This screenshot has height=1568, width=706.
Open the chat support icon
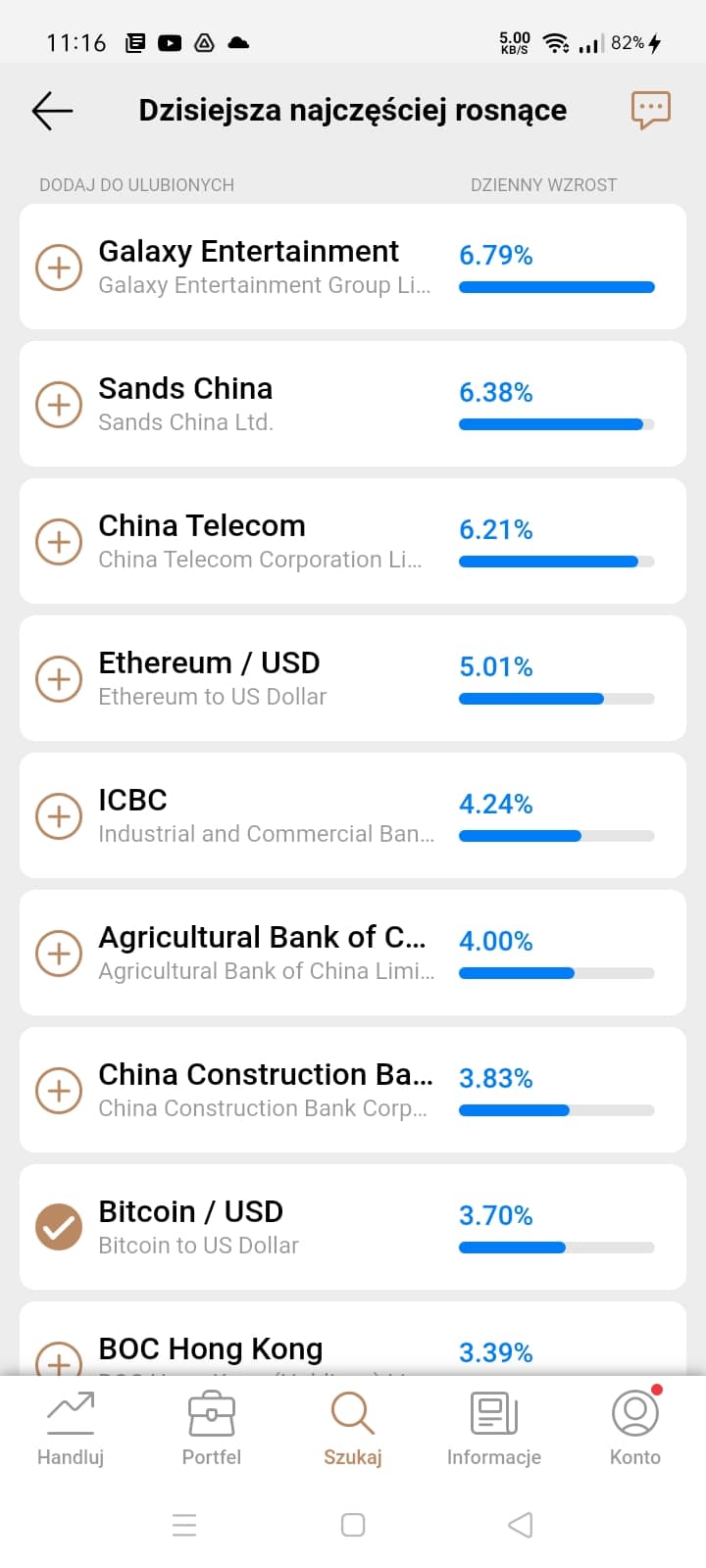tap(651, 111)
